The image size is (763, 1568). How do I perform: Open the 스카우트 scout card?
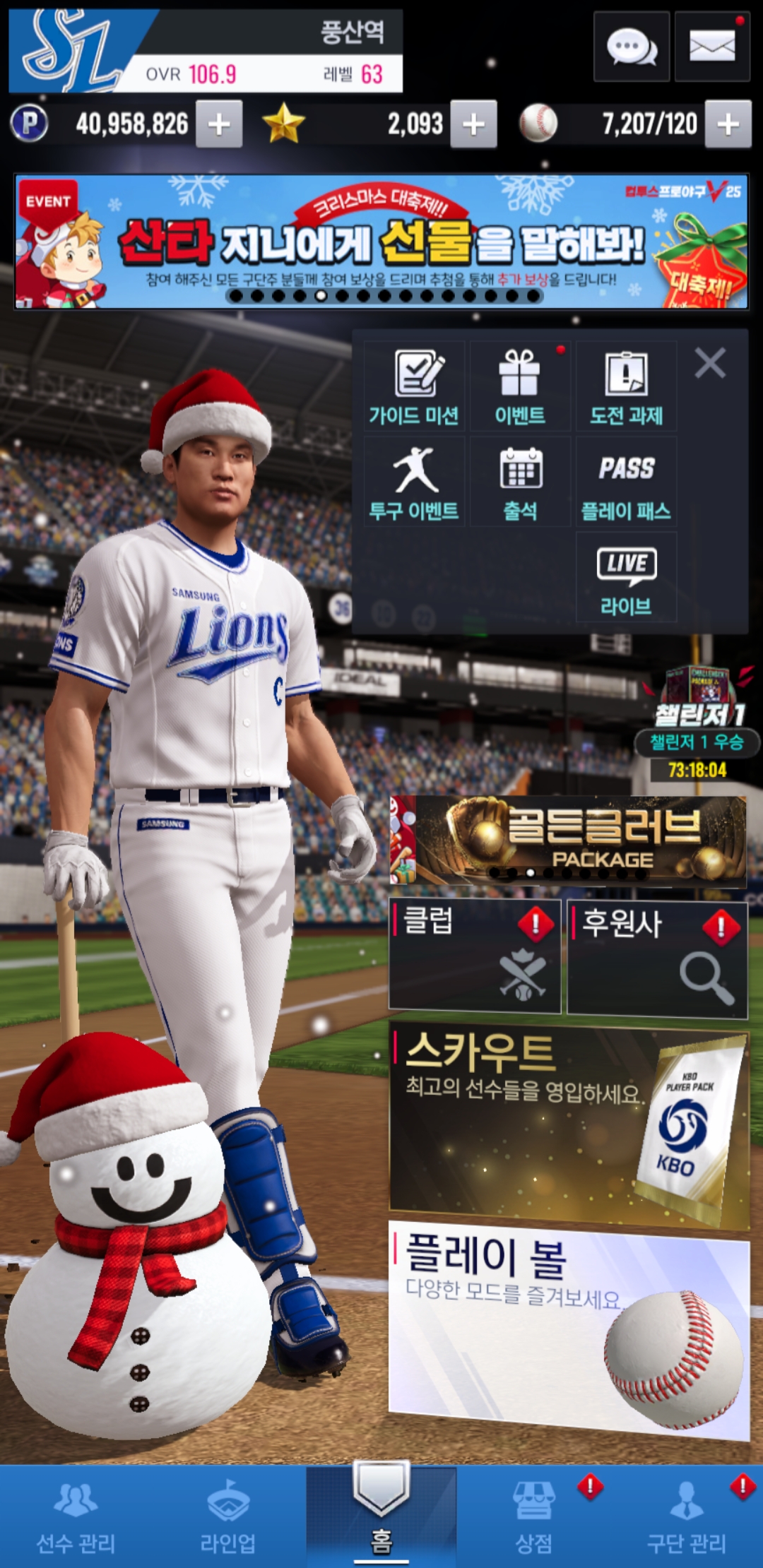pos(568,1124)
